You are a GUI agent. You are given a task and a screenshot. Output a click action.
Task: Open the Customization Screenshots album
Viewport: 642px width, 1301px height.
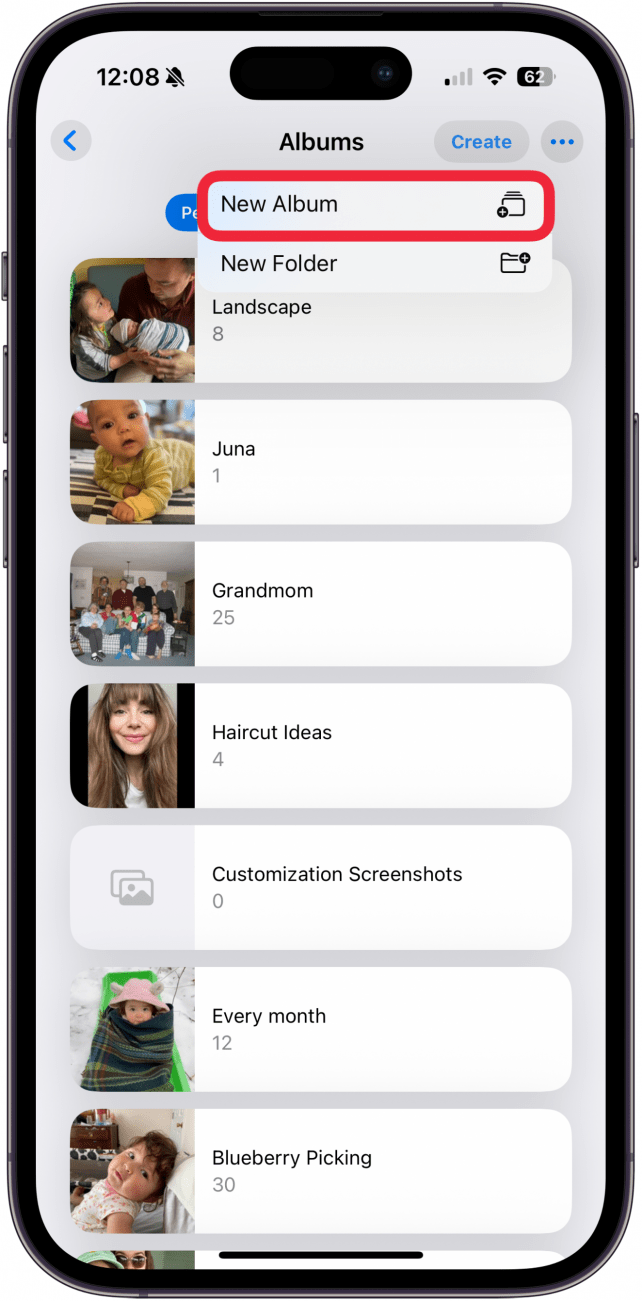pyautogui.click(x=320, y=887)
